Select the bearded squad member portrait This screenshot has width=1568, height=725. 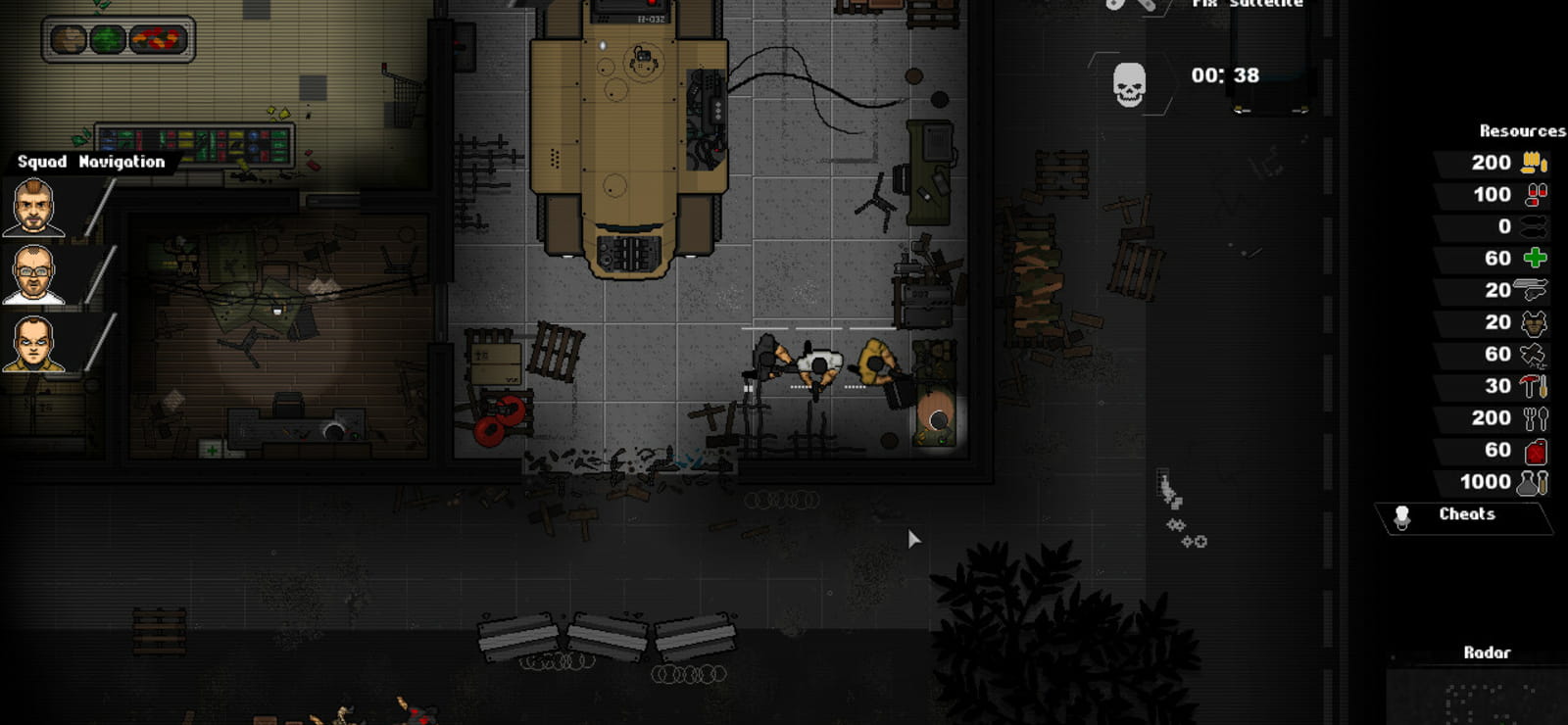[34, 208]
